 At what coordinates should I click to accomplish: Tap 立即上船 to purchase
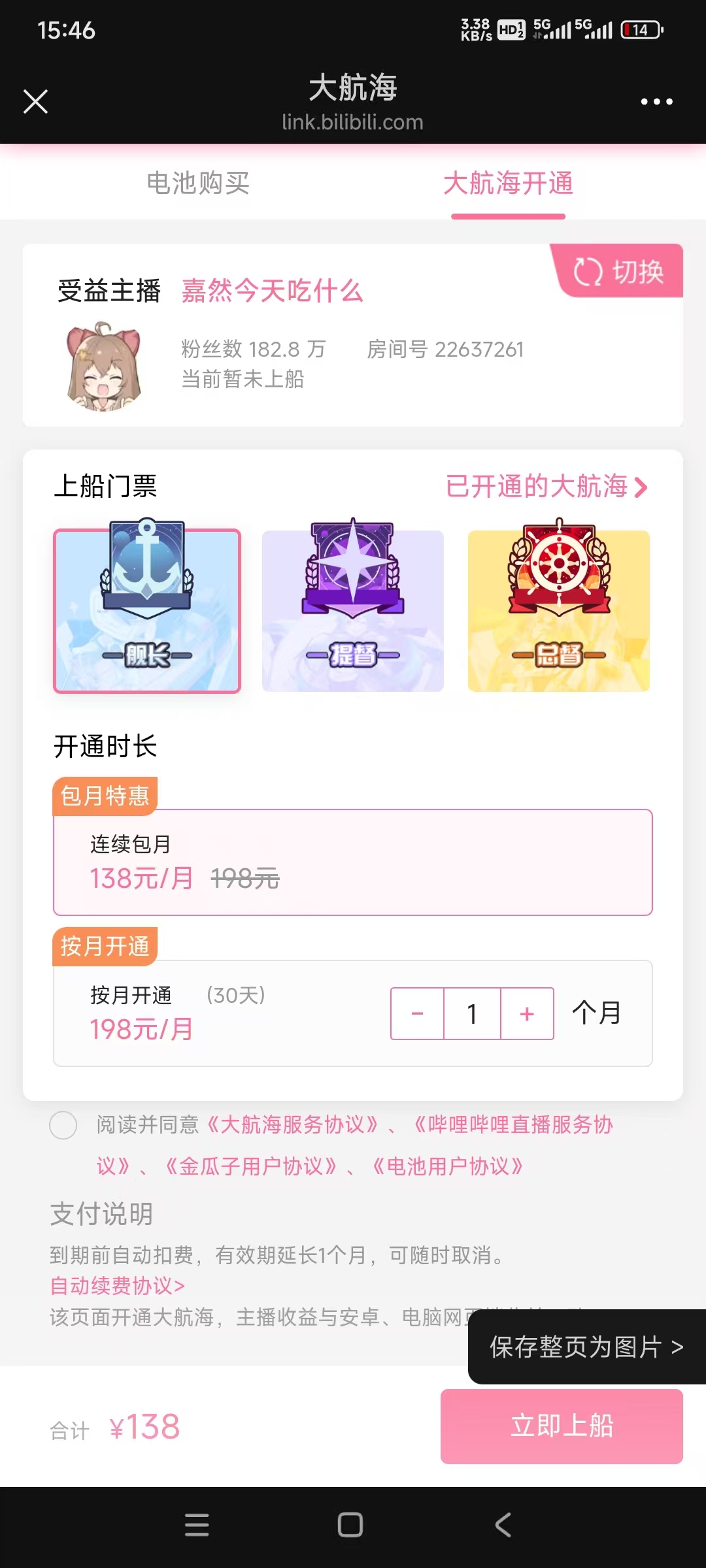(x=562, y=1426)
